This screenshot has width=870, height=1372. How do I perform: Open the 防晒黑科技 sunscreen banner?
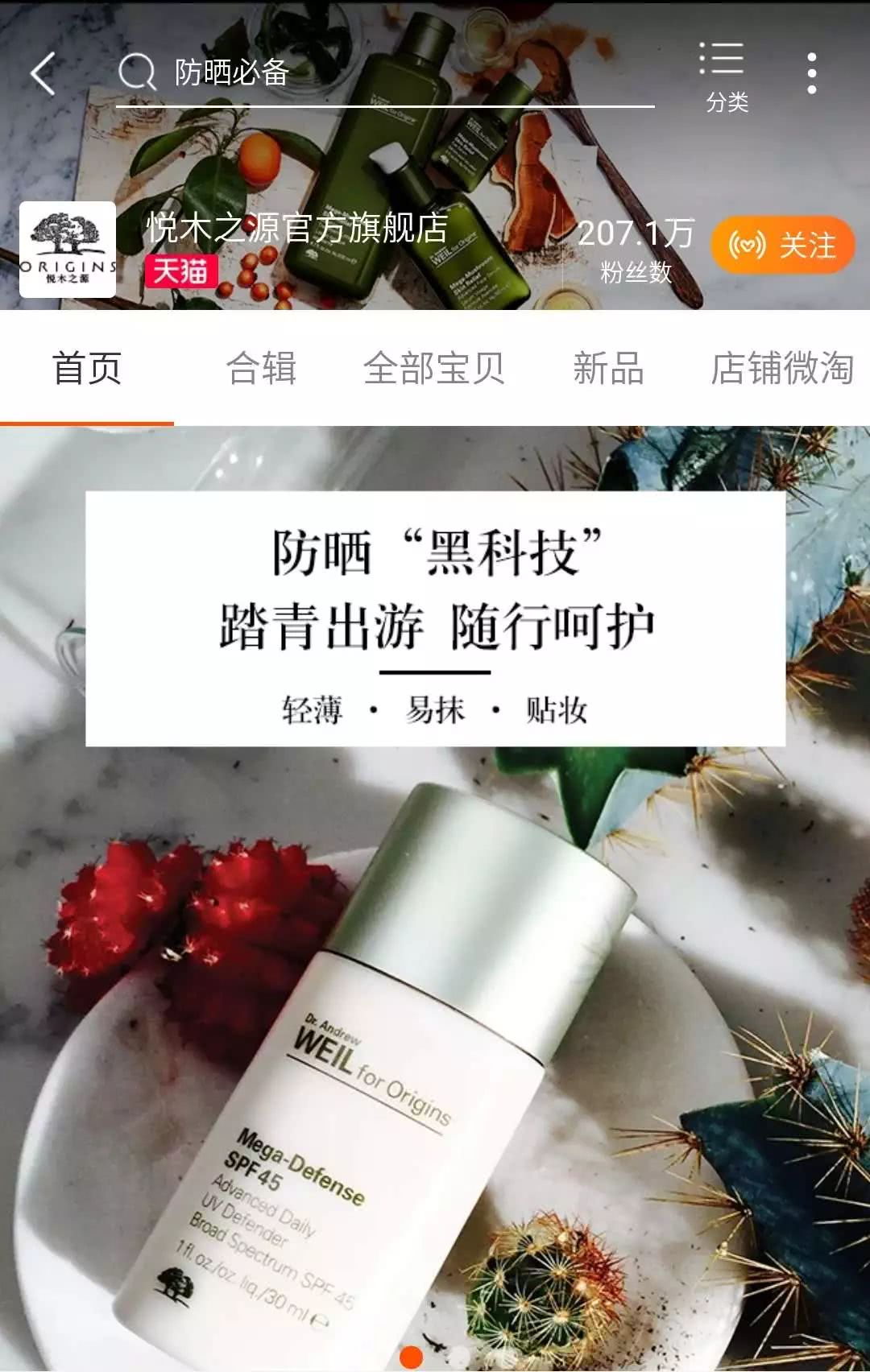(435, 886)
